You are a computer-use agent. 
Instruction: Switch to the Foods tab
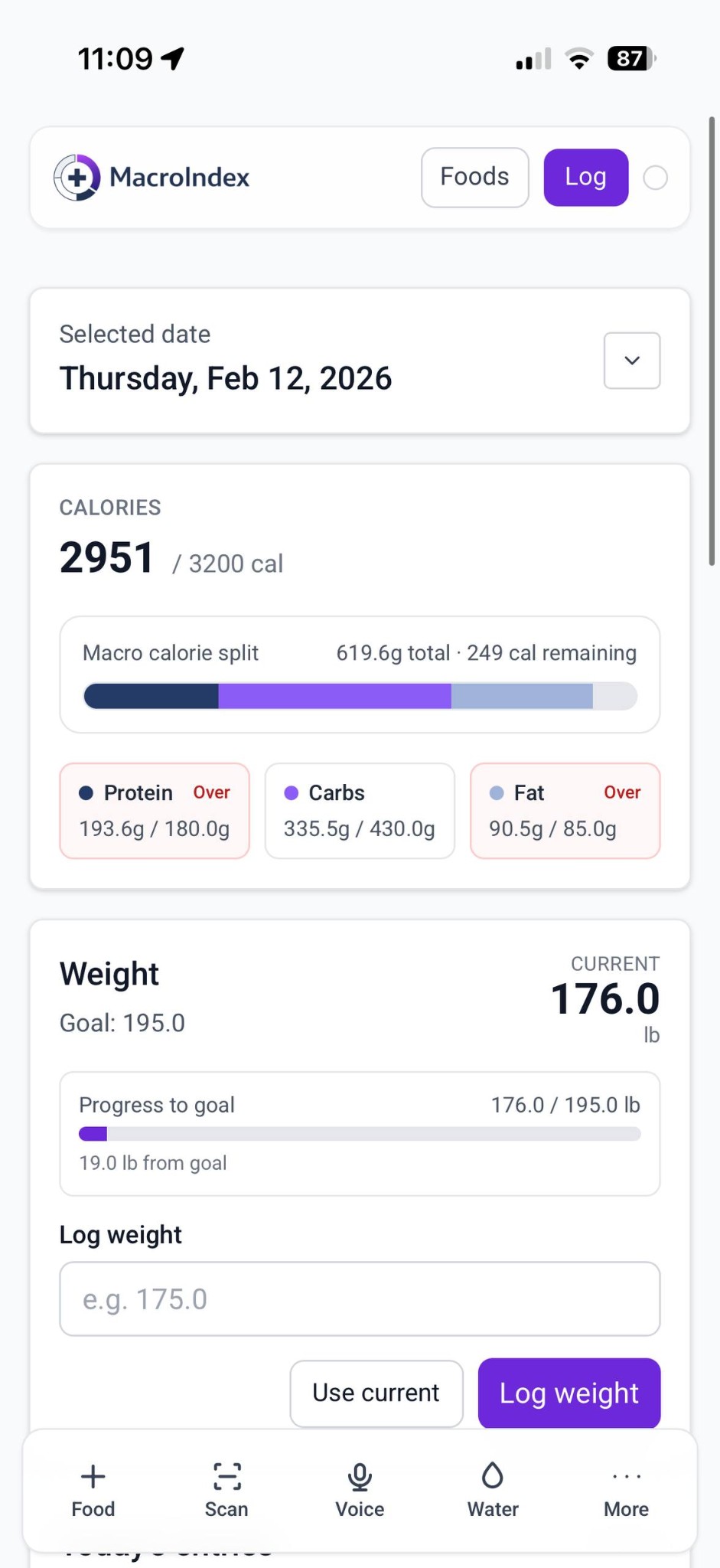pyautogui.click(x=474, y=177)
